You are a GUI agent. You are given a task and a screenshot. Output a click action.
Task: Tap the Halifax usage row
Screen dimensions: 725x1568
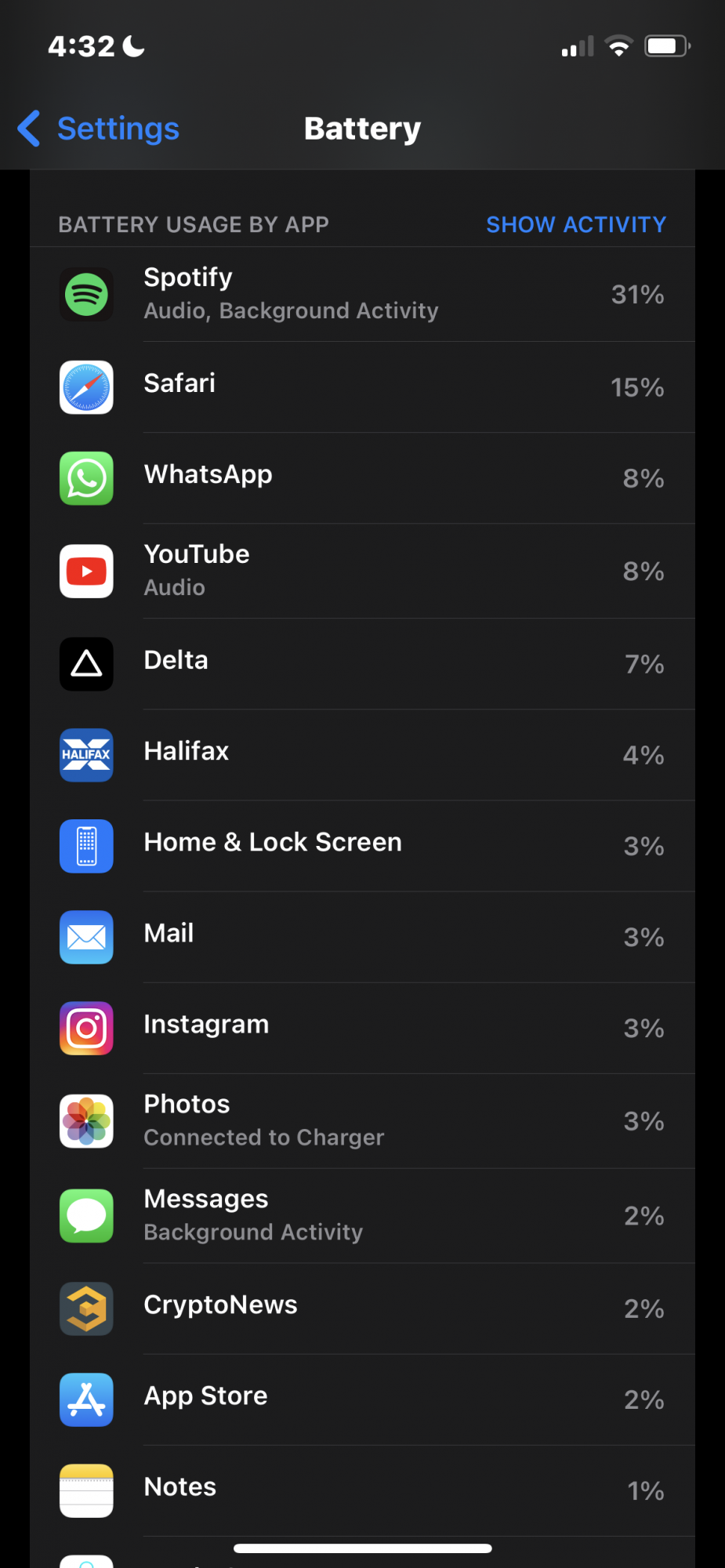tap(362, 754)
